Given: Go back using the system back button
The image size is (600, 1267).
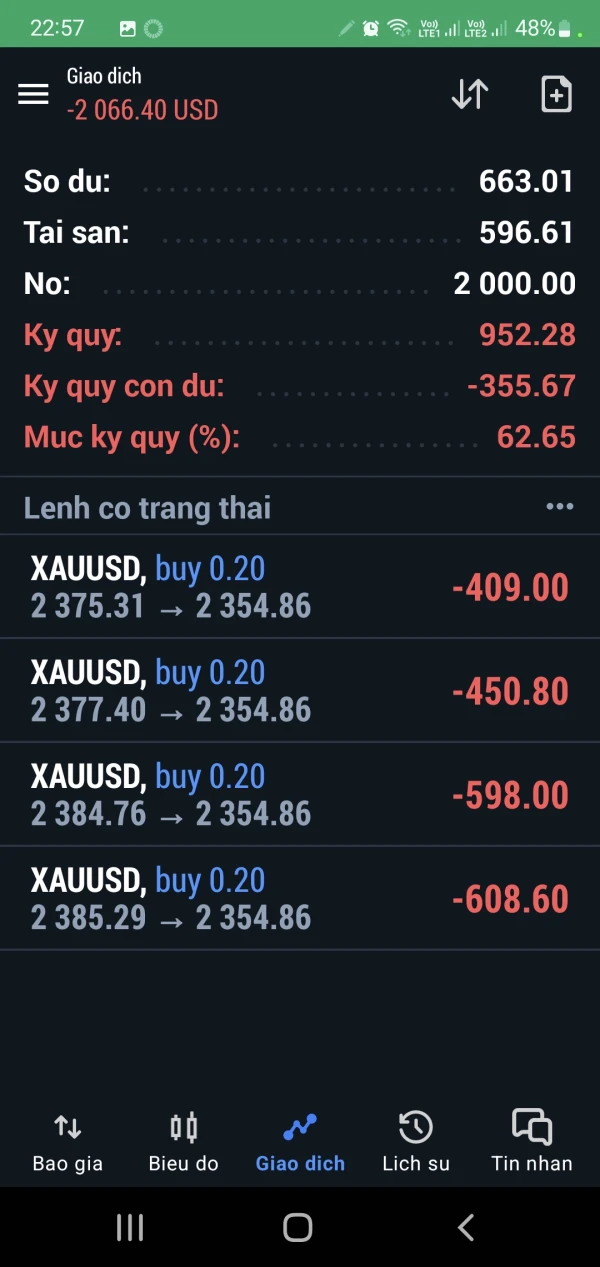Looking at the screenshot, I should pos(465,1227).
